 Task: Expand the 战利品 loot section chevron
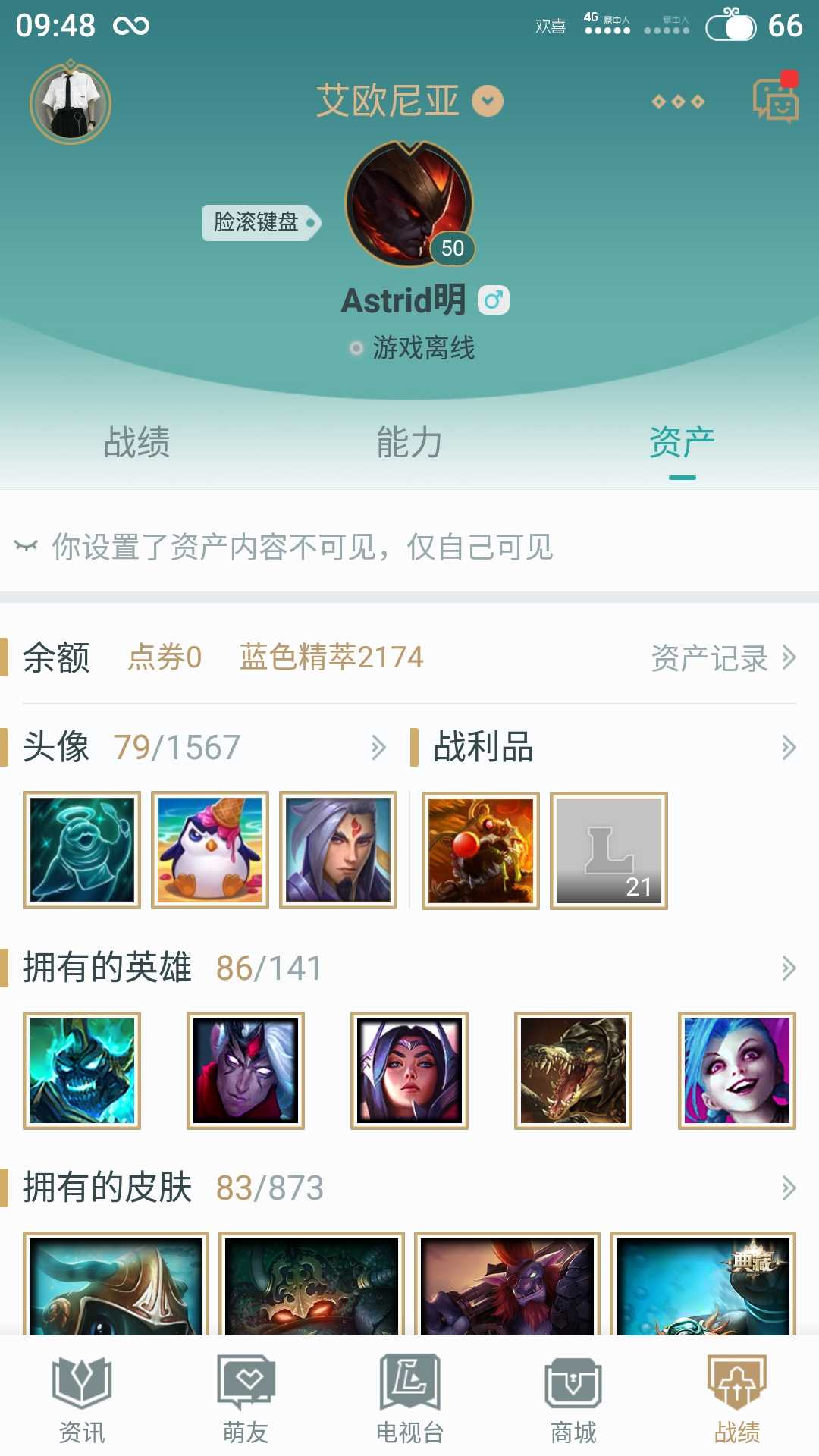click(786, 747)
